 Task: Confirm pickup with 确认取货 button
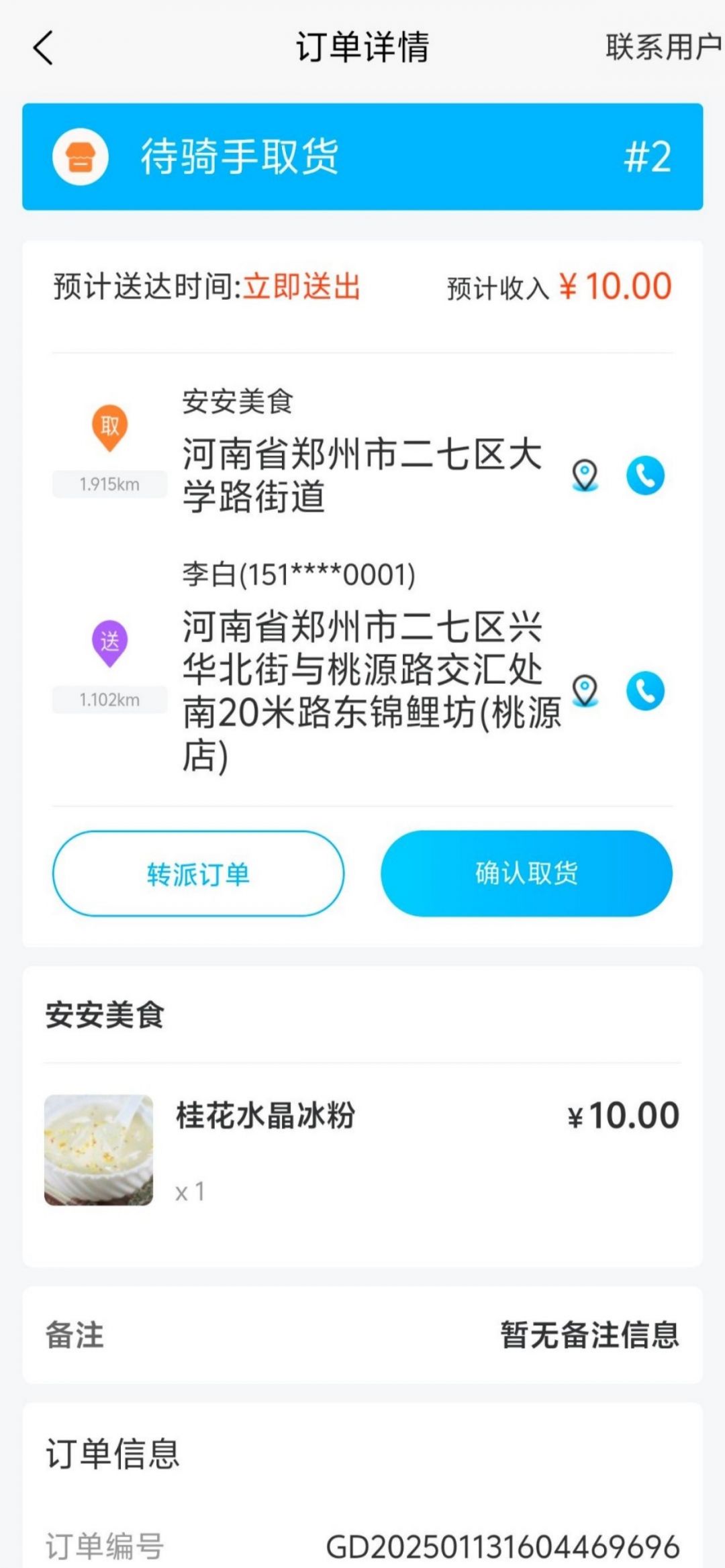[526, 874]
